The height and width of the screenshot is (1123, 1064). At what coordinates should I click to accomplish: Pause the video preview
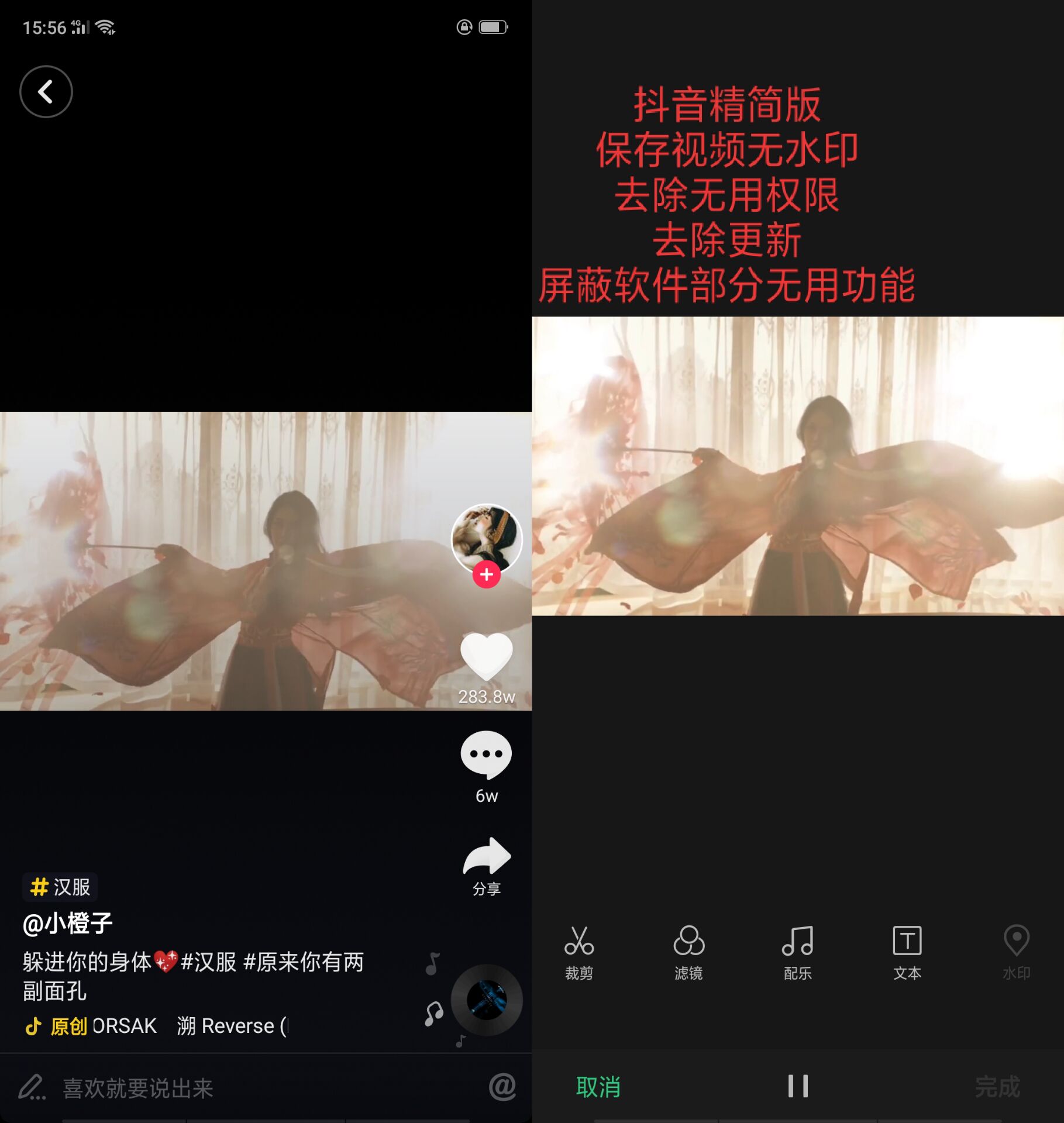(x=798, y=1086)
